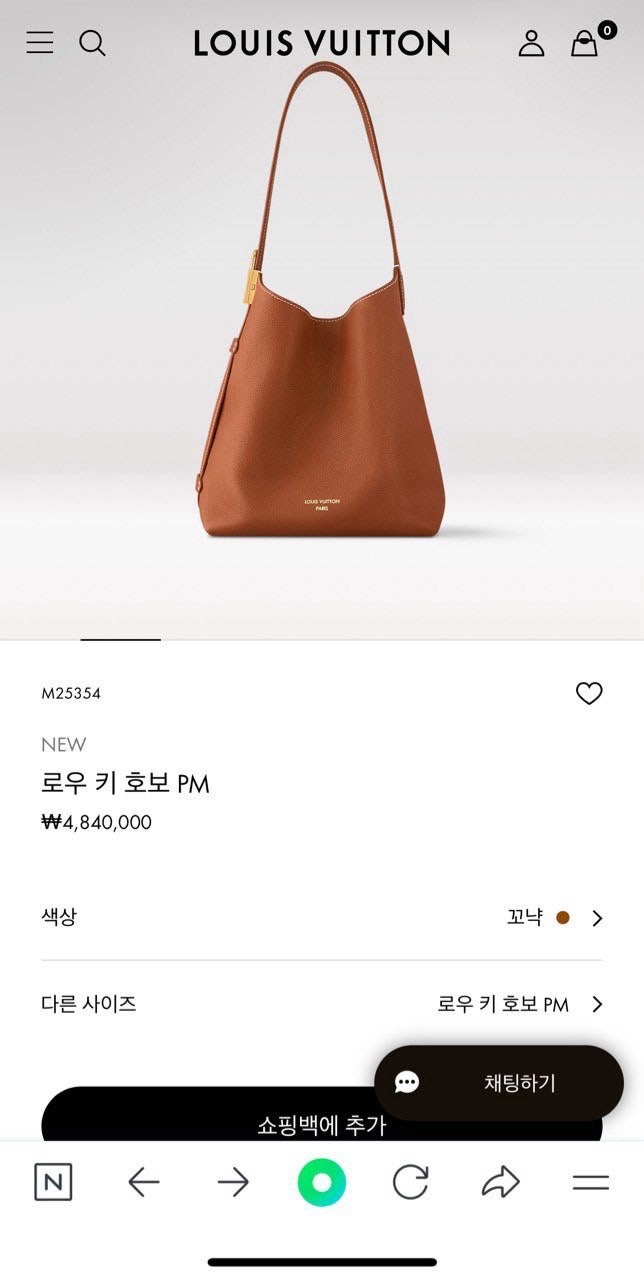The height and width of the screenshot is (1279, 644).
Task: Open the hamburger menu
Action: (x=40, y=43)
